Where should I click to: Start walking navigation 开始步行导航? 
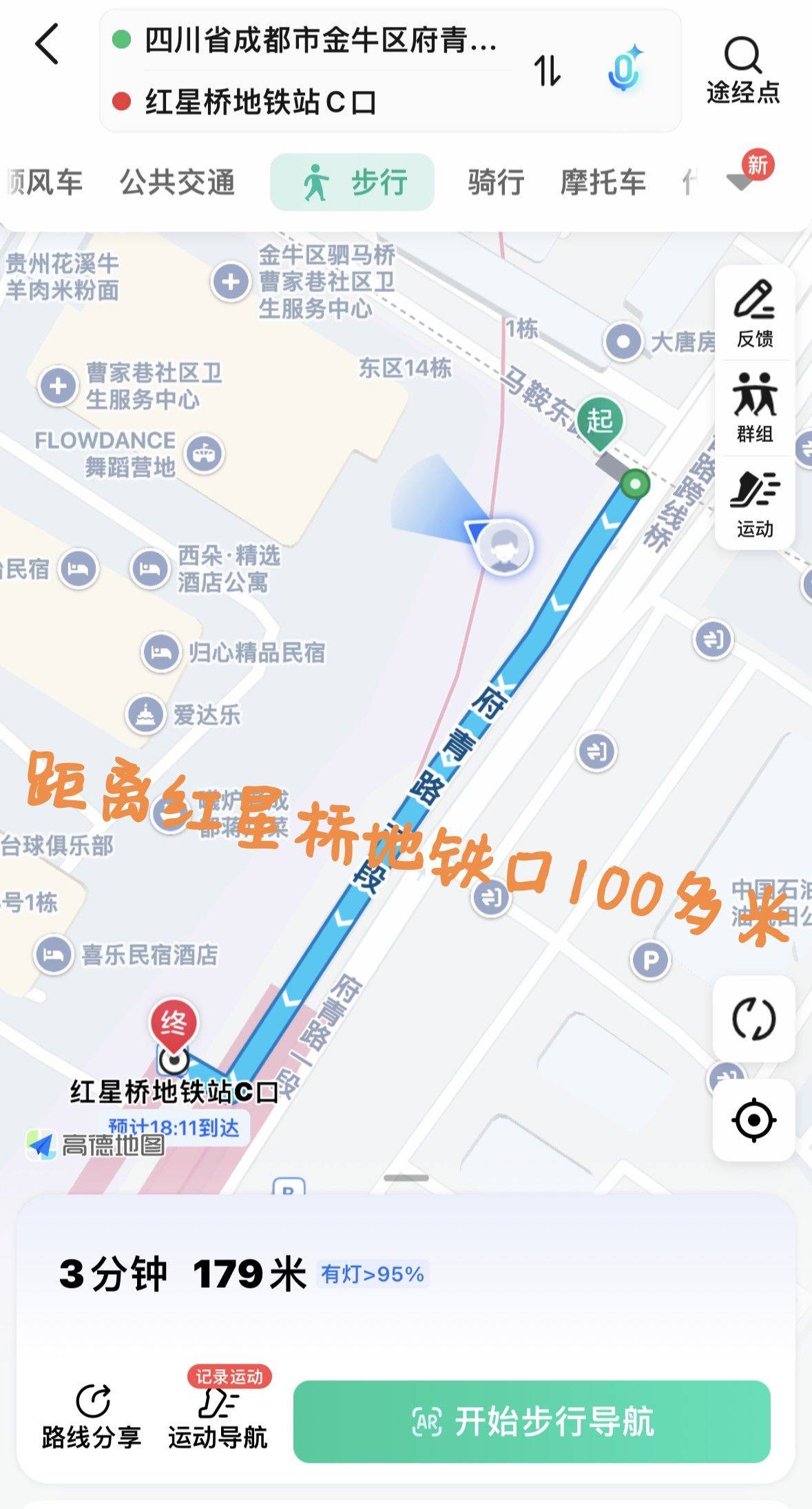pos(532,1421)
